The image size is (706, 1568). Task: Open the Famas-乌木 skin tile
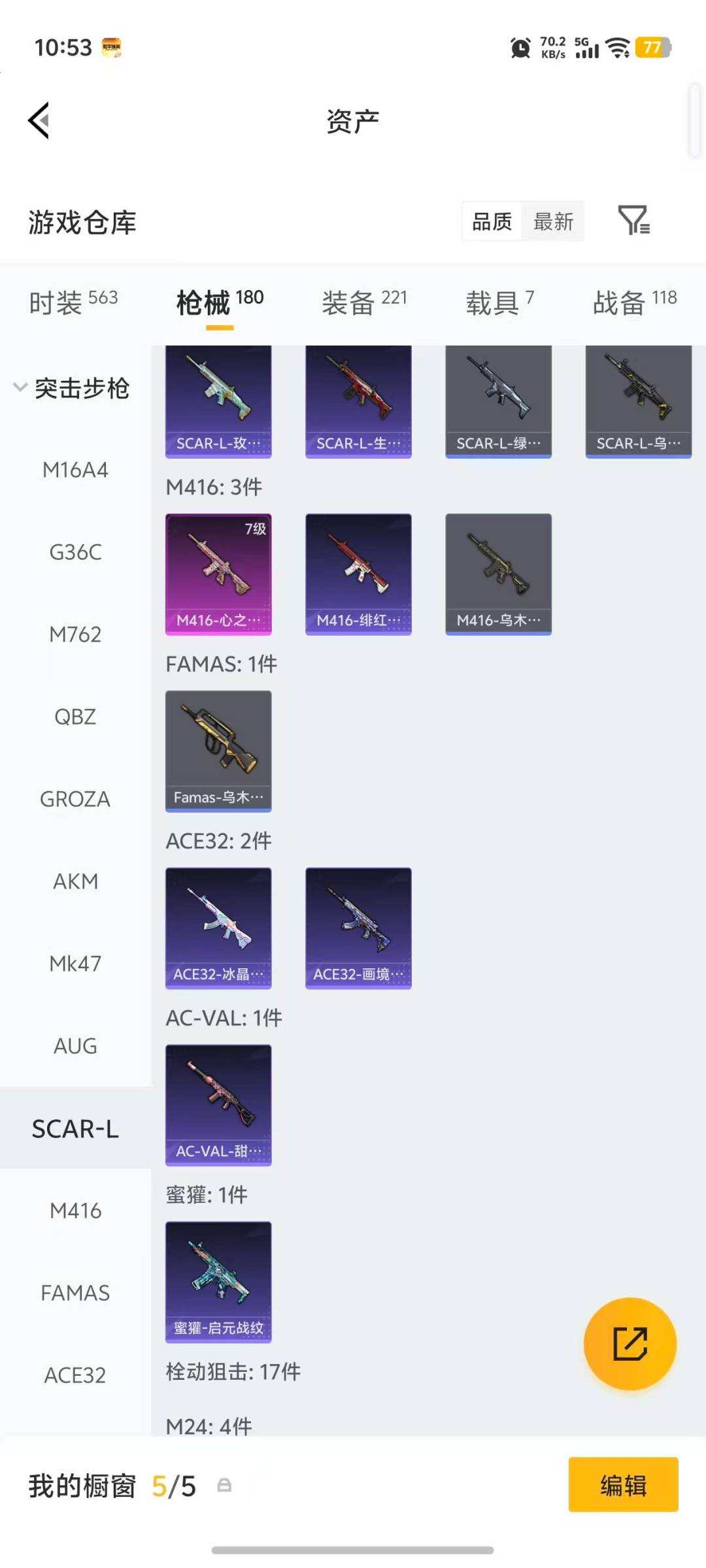click(x=218, y=751)
